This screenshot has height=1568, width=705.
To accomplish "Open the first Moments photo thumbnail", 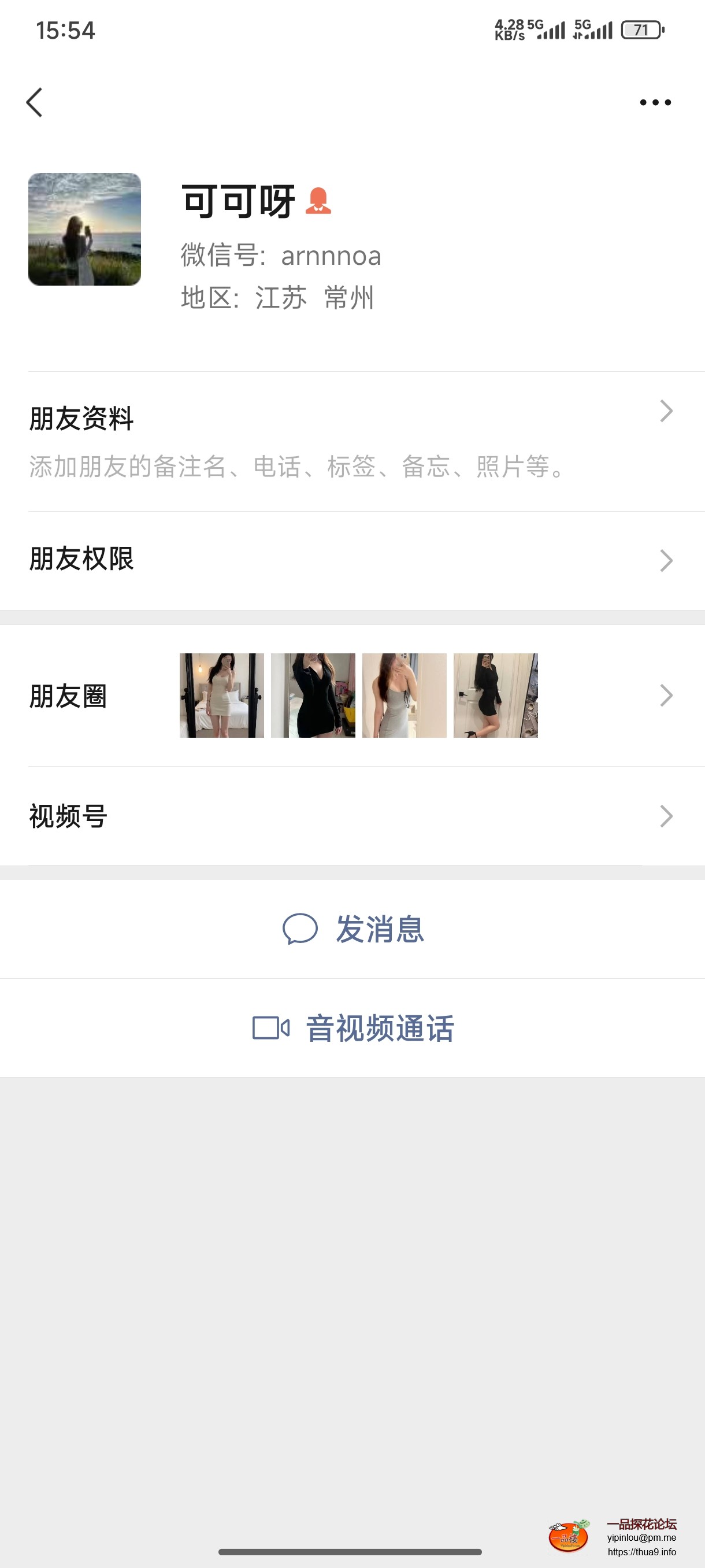I will pyautogui.click(x=221, y=694).
